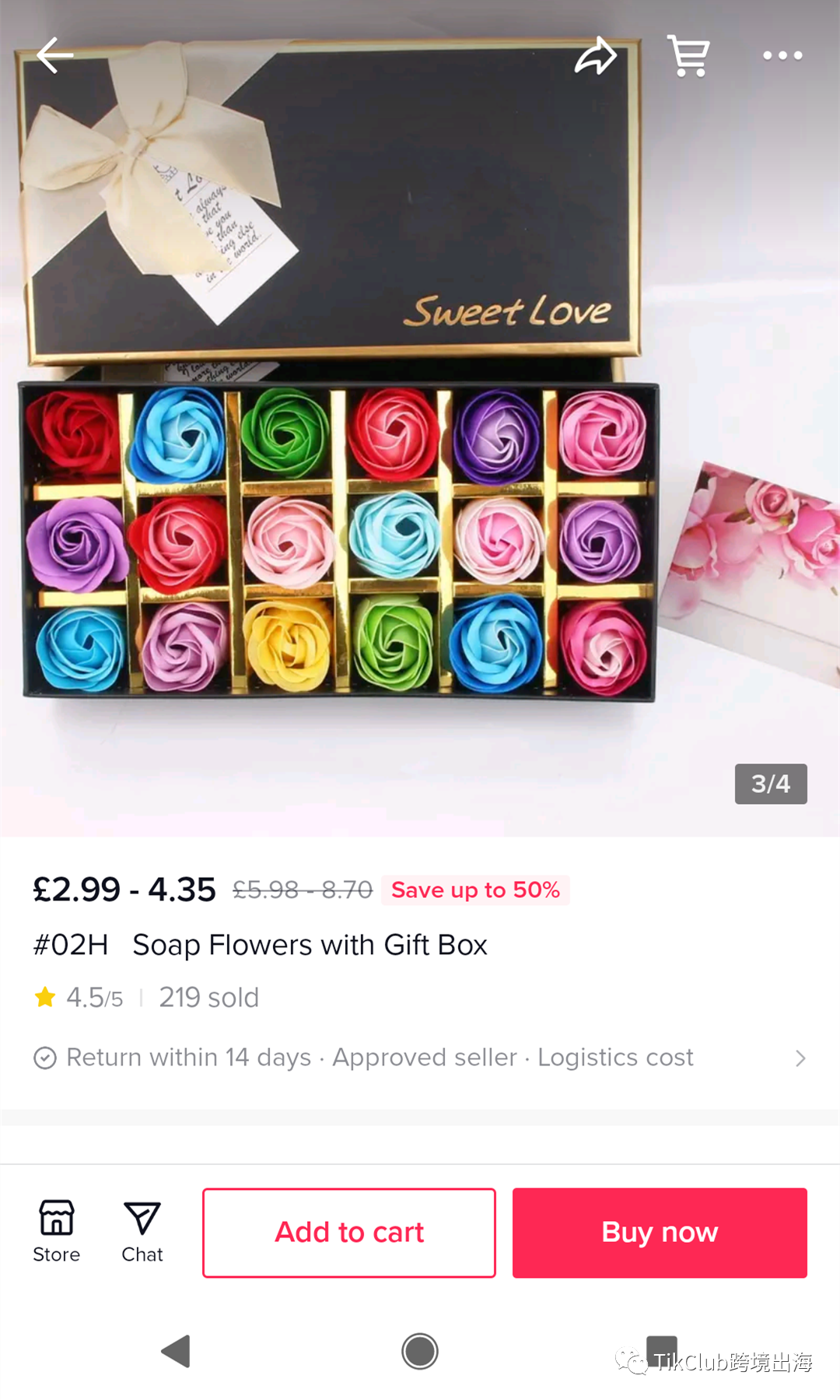Visit the seller's Store

coord(56,1230)
